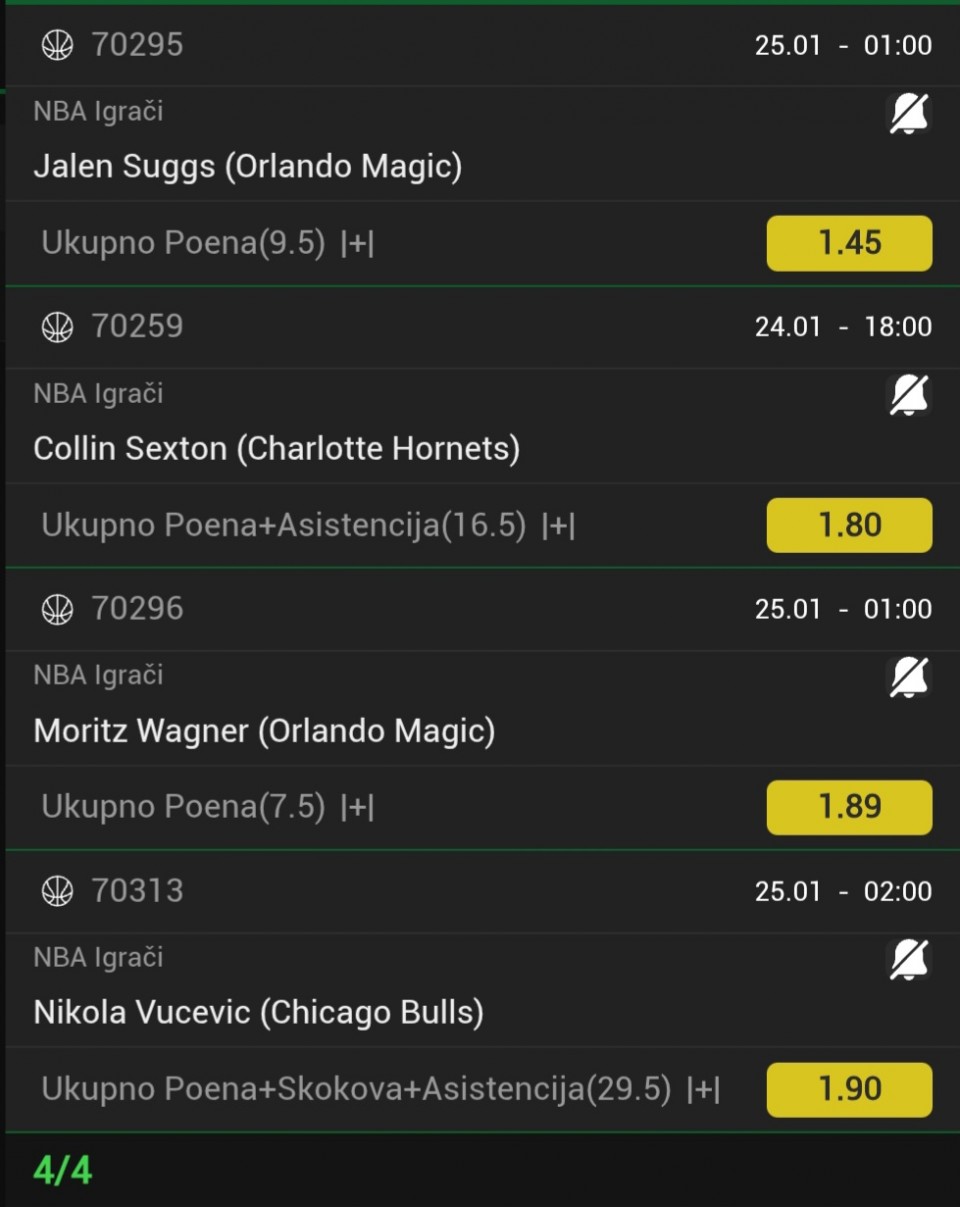Image resolution: width=960 pixels, height=1207 pixels.
Task: Toggle notification bell for Jalen Suggs bet
Action: click(909, 114)
